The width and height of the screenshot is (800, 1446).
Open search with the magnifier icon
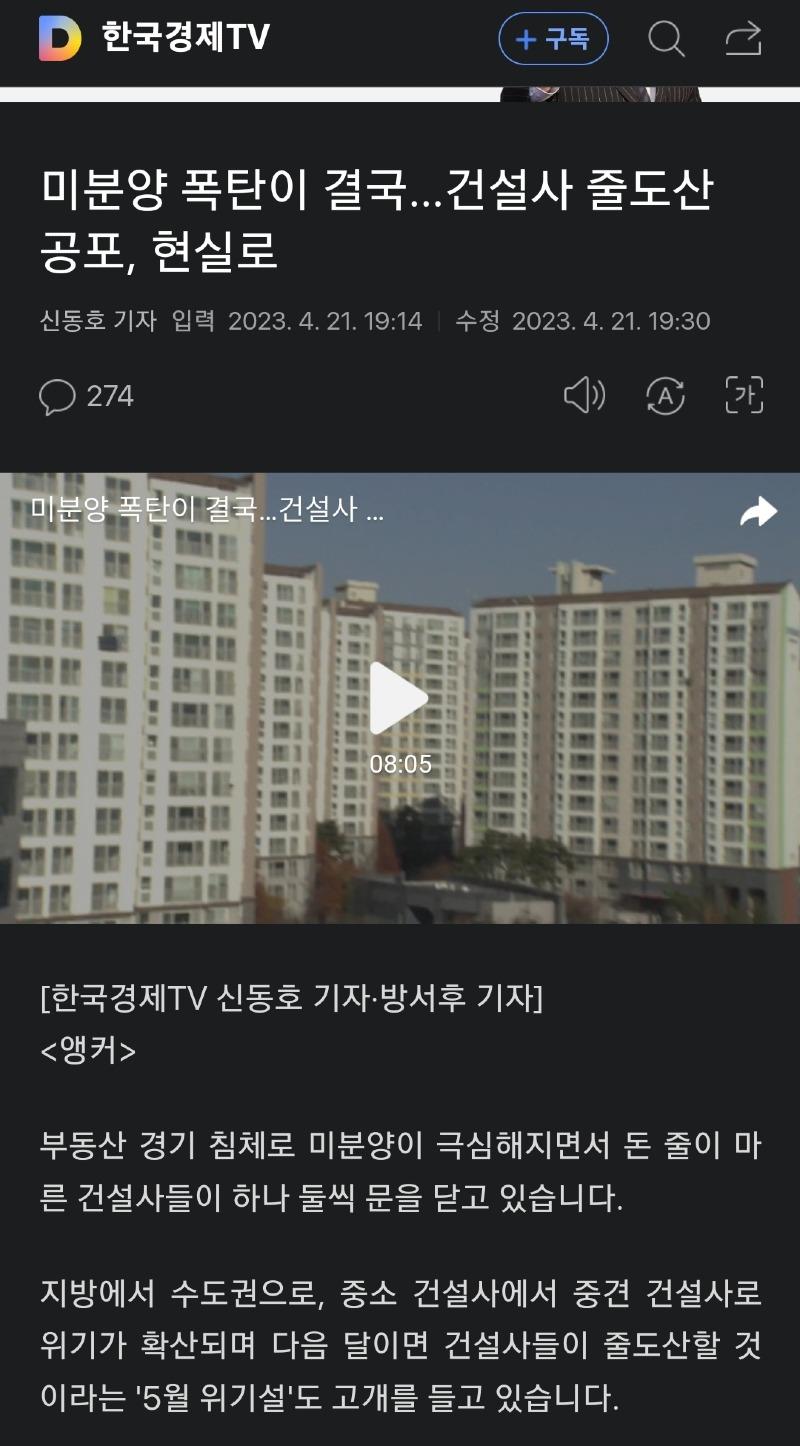666,39
